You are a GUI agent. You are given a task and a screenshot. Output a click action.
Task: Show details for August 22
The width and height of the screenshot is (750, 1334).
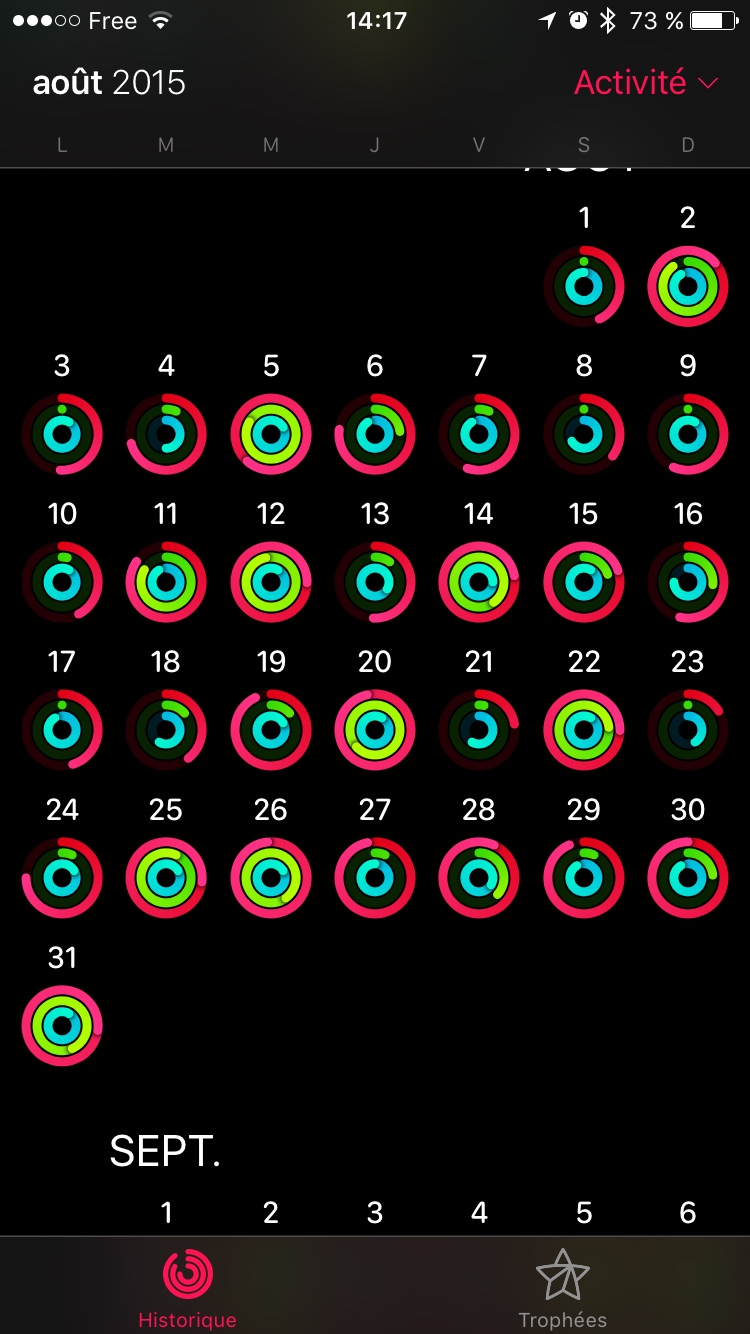point(584,730)
